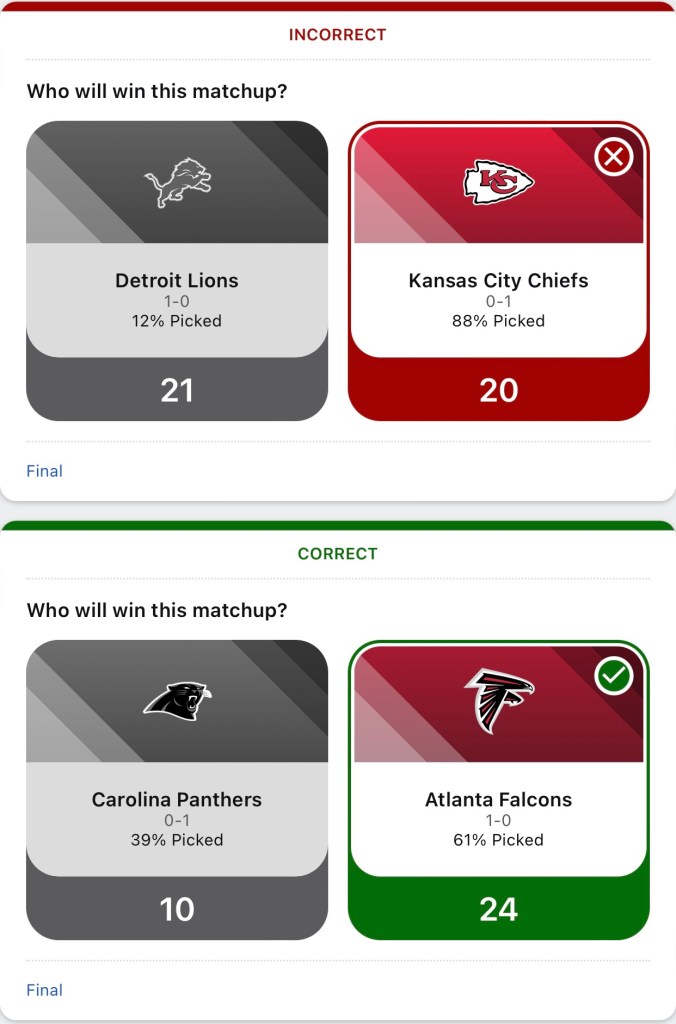The width and height of the screenshot is (676, 1024).
Task: Open Final link under Lions vs Chiefs
Action: [45, 471]
